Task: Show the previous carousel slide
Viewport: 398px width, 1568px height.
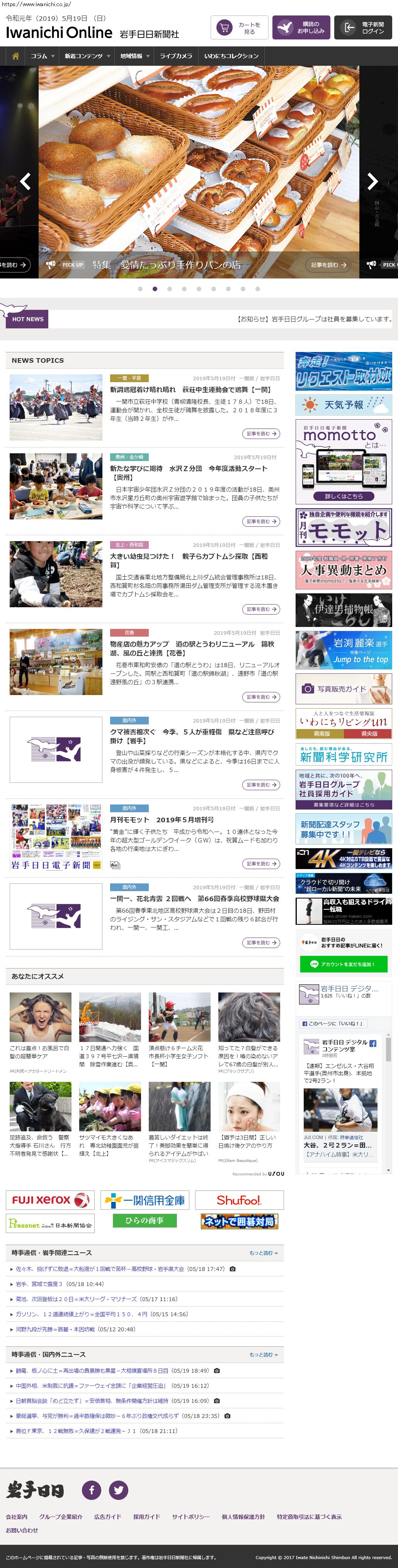Action: (x=26, y=181)
